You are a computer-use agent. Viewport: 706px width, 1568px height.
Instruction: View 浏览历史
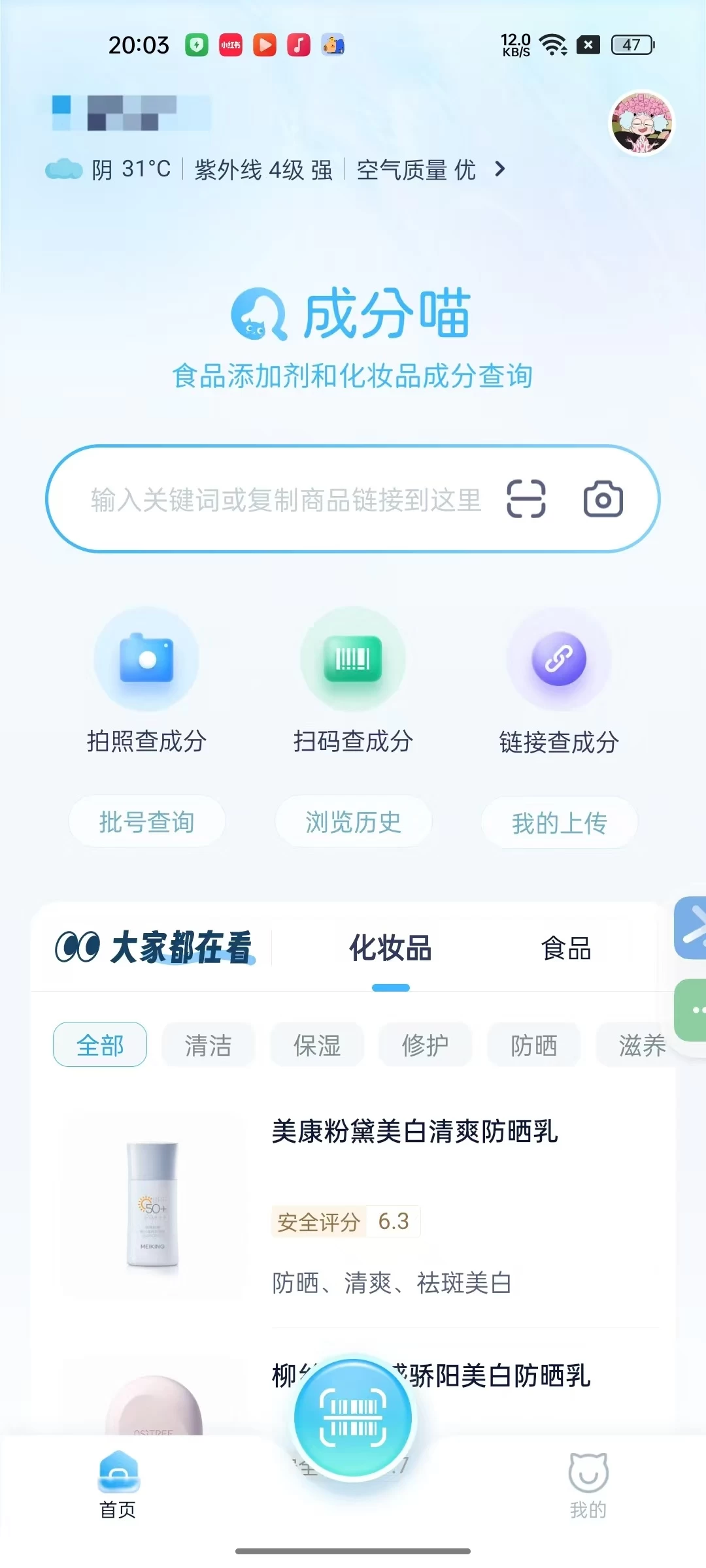[353, 822]
